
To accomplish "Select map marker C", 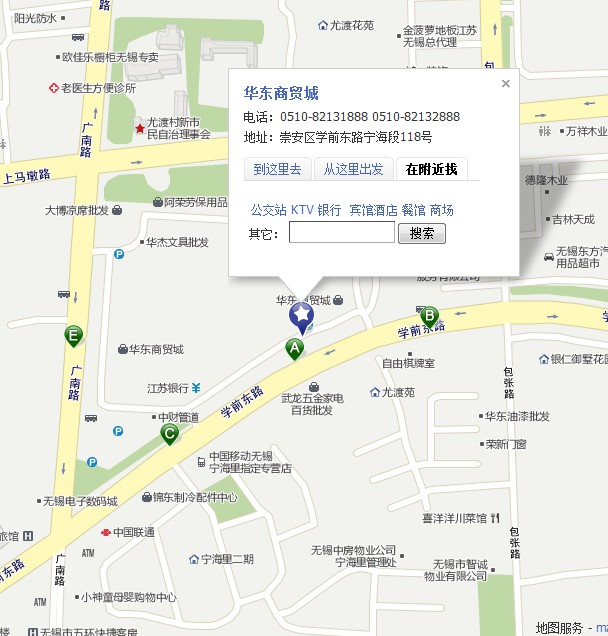I will [x=170, y=434].
